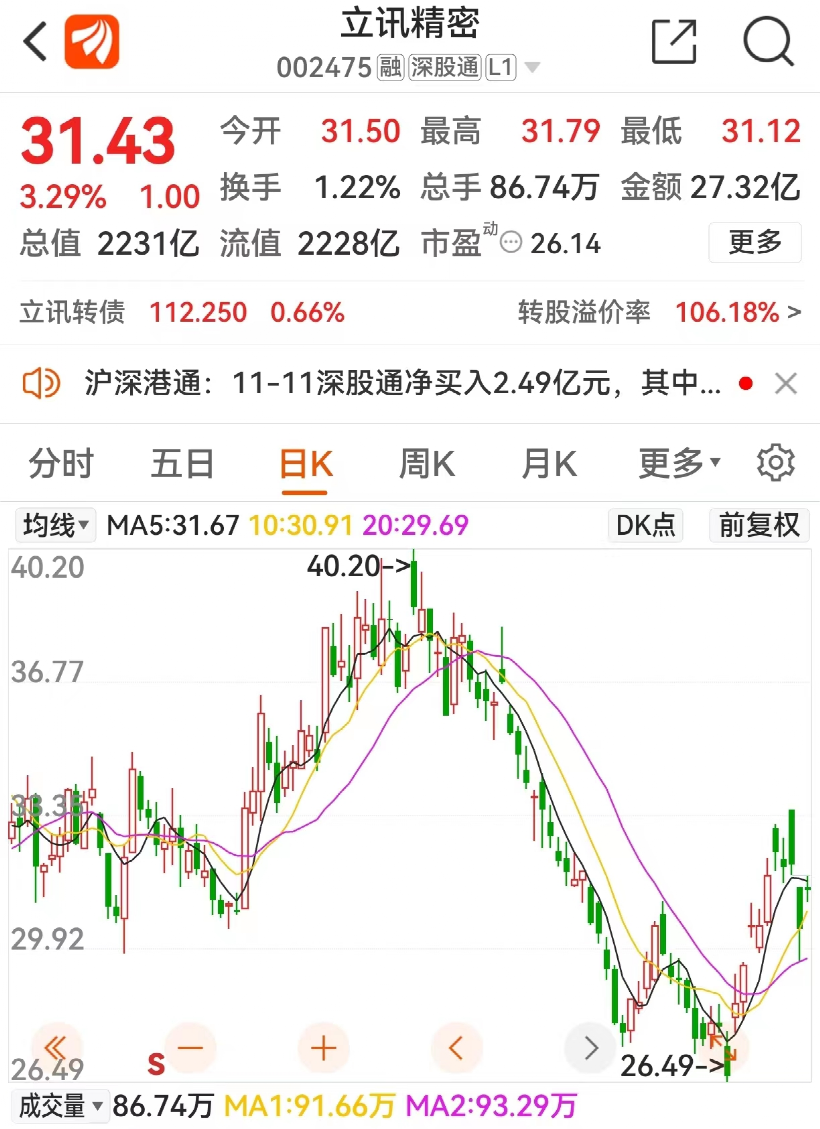820x1129 pixels.
Task: Switch to the 分时 chart tab
Action: pos(61,464)
